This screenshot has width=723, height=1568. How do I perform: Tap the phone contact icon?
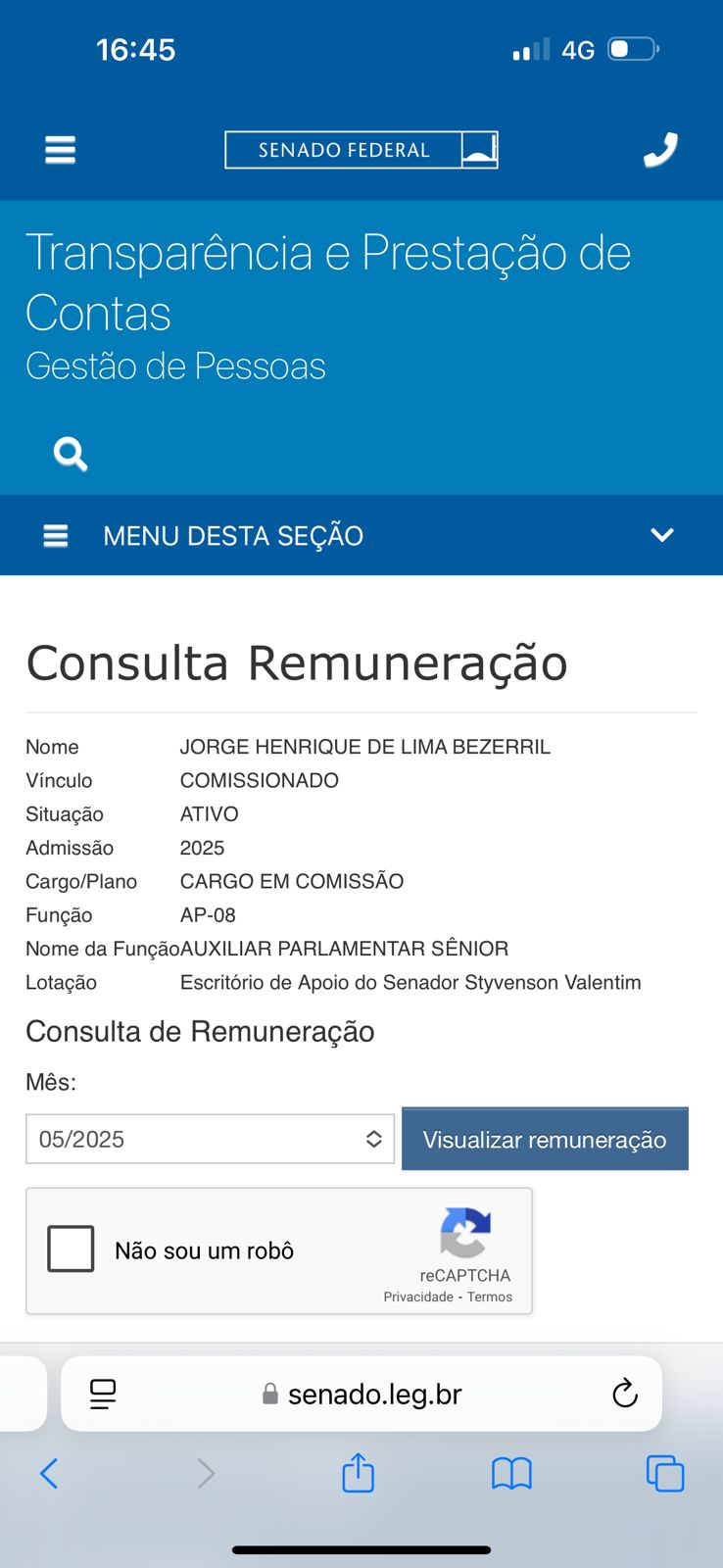click(x=660, y=150)
